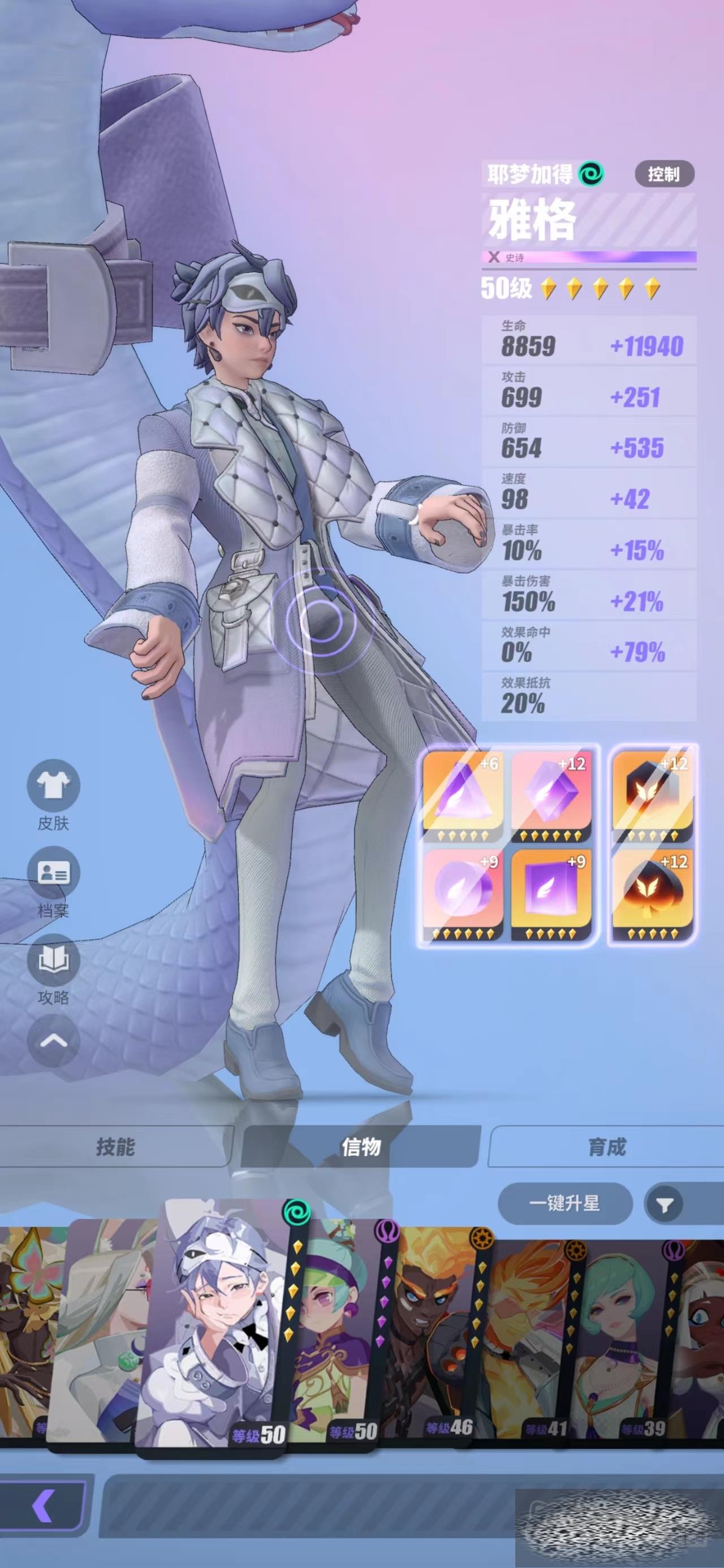Tap the 一键升星 button
The width and height of the screenshot is (724, 1568).
coord(564,1203)
